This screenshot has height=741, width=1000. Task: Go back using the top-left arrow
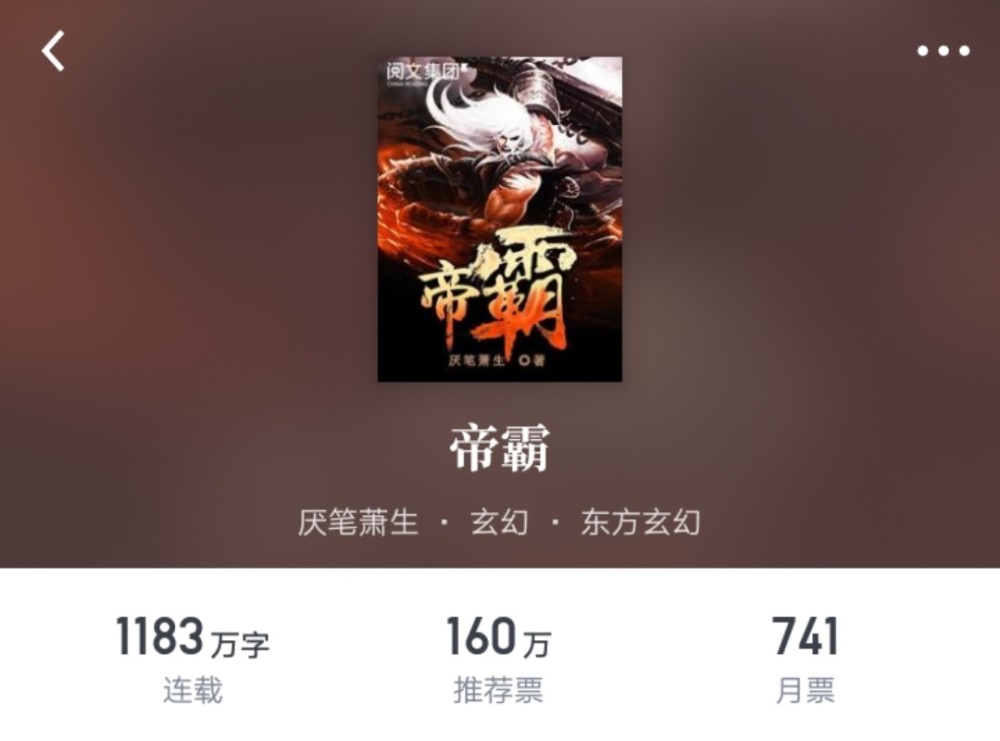click(53, 50)
